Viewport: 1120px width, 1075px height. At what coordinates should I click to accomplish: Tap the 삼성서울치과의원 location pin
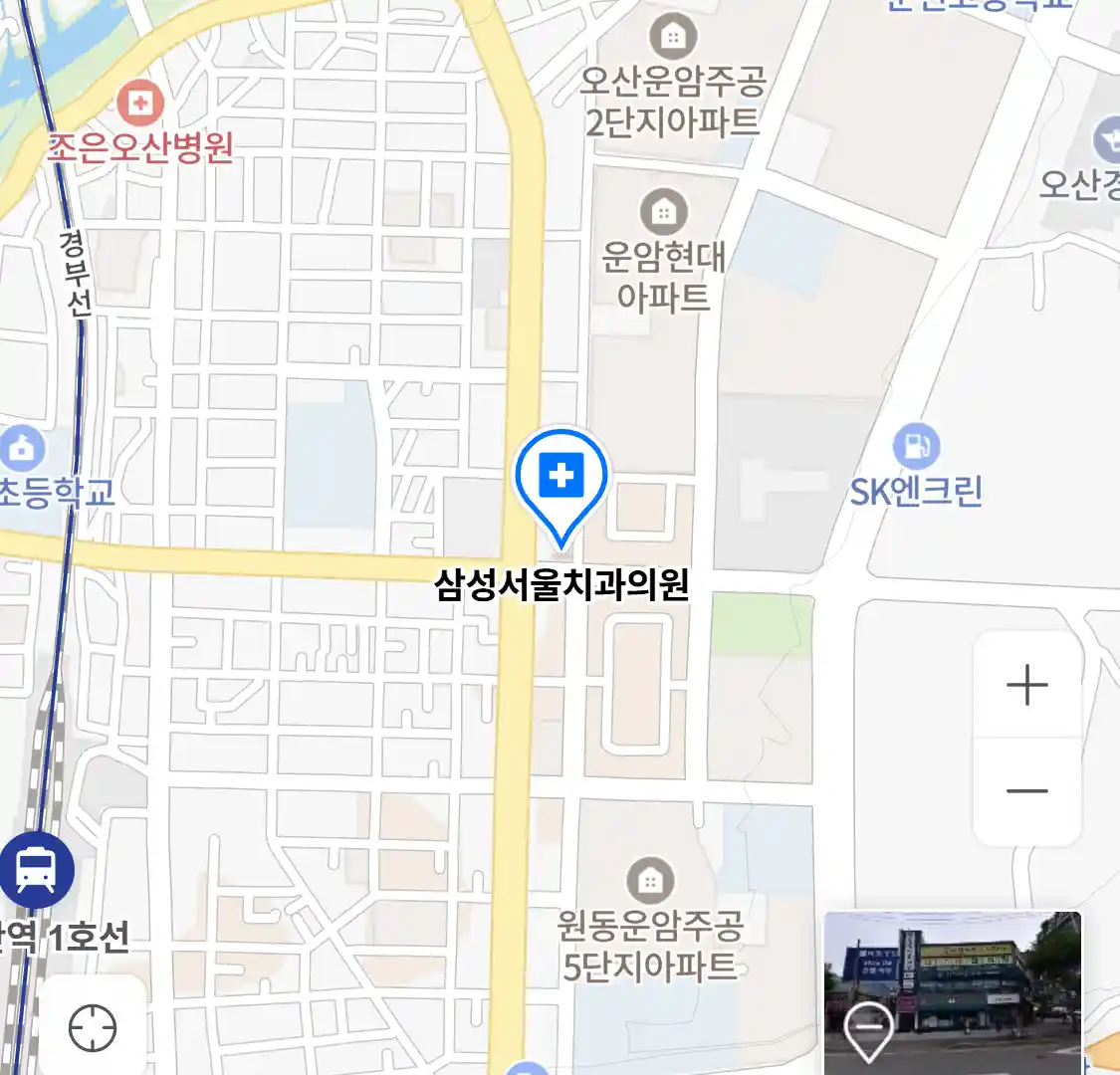(561, 479)
